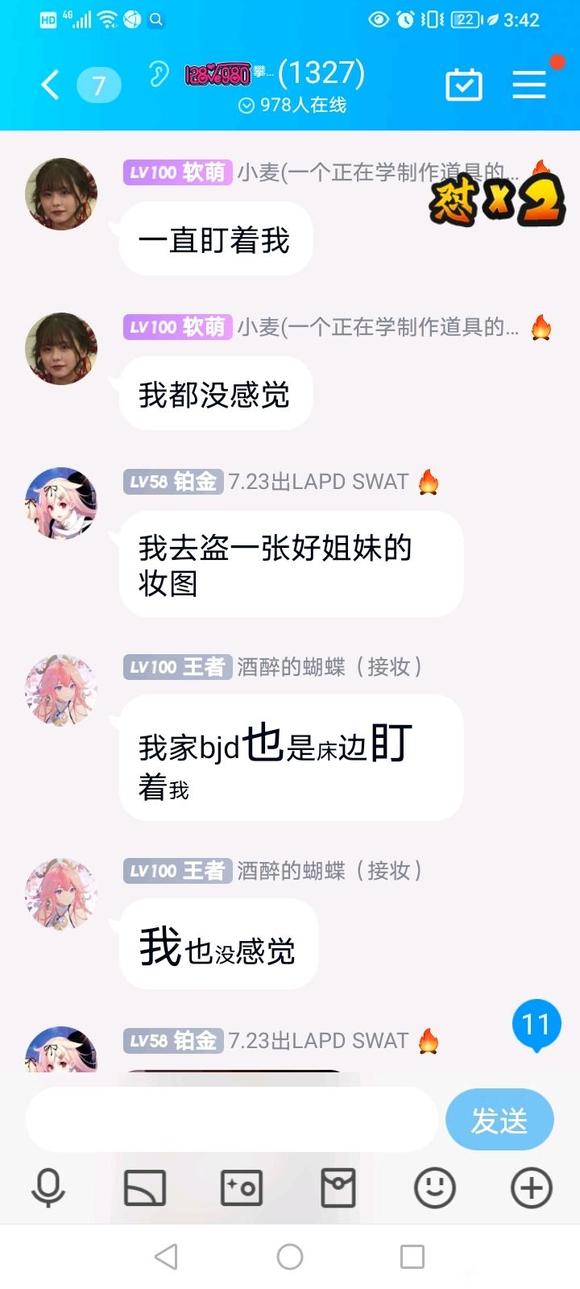Image resolution: width=580 pixels, height=1289 pixels.
Task: Expand more options with the plus icon
Action: (531, 1189)
